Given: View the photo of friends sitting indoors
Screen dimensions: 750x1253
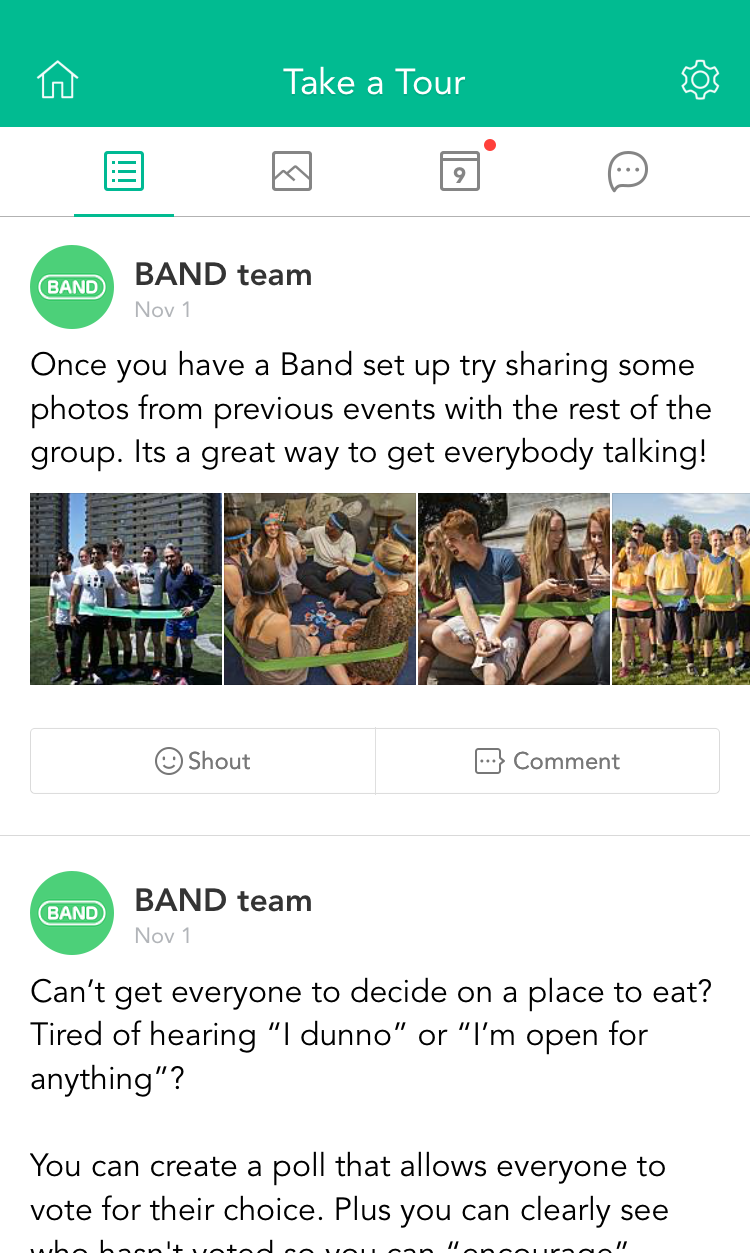Looking at the screenshot, I should (319, 588).
